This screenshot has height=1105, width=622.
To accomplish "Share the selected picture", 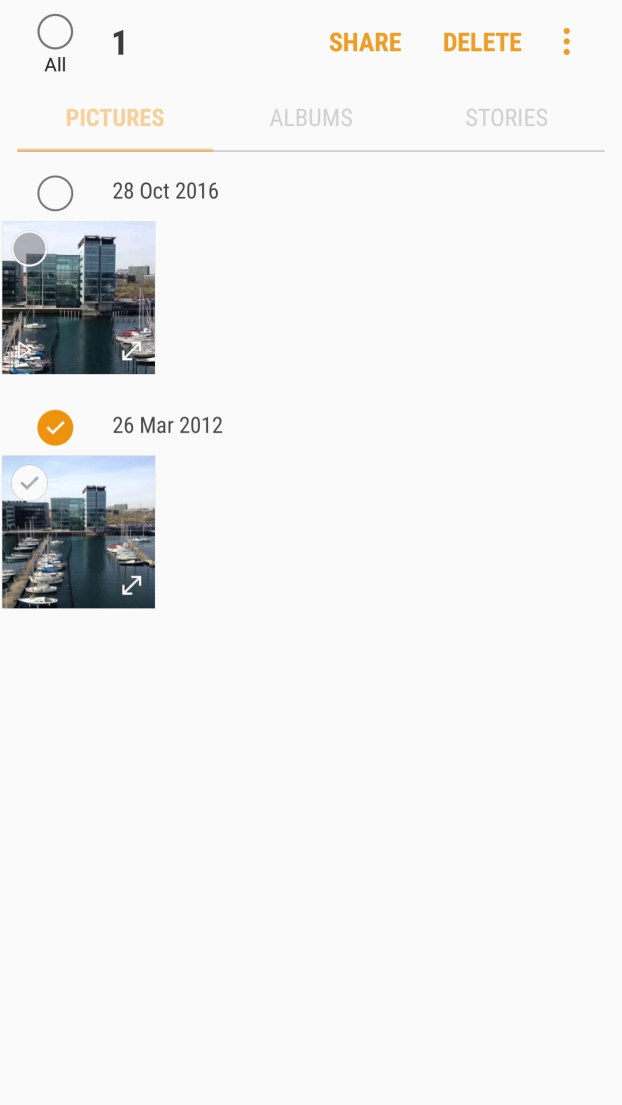I will tap(365, 42).
